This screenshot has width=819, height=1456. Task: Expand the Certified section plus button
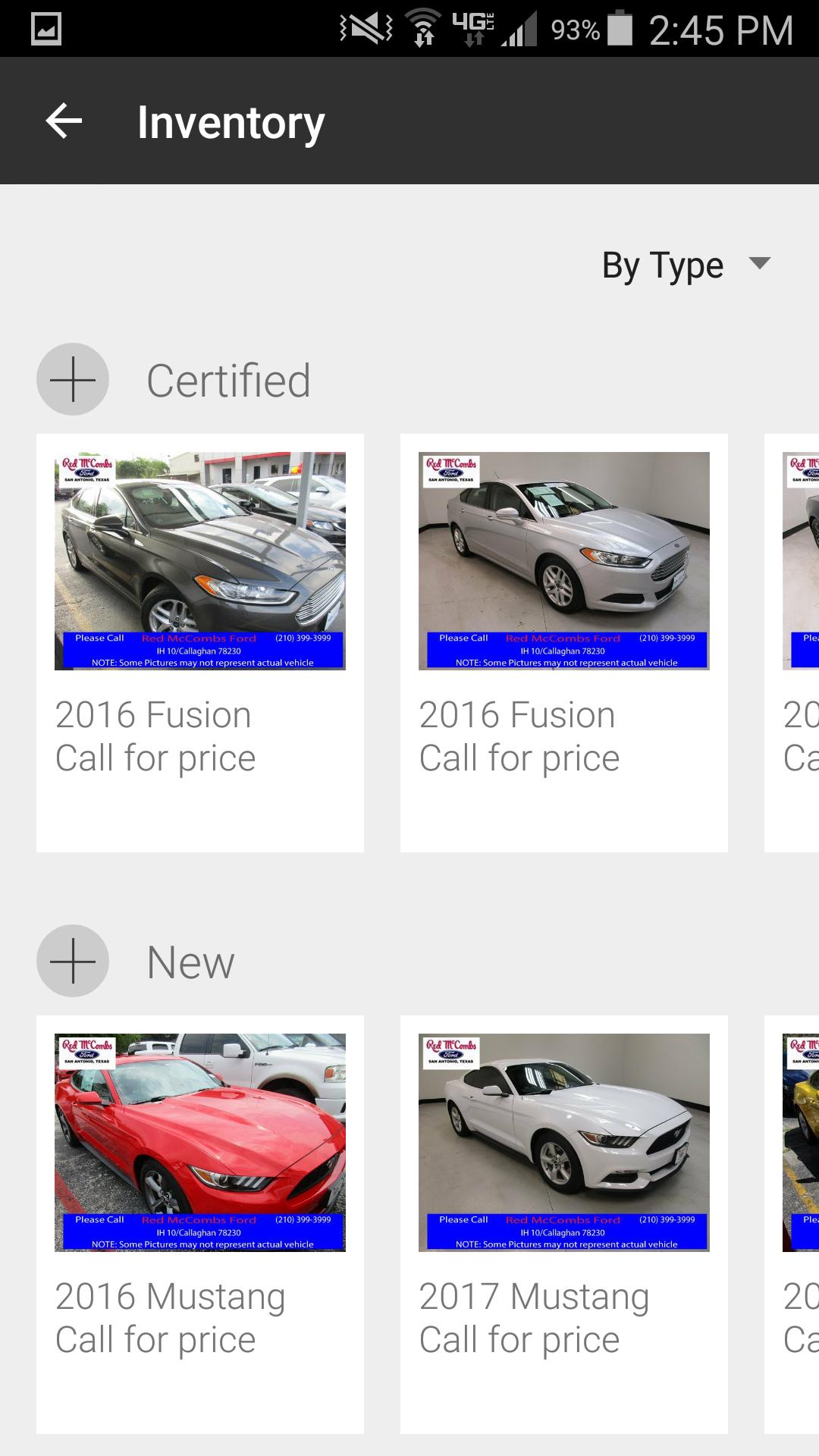coord(73,379)
